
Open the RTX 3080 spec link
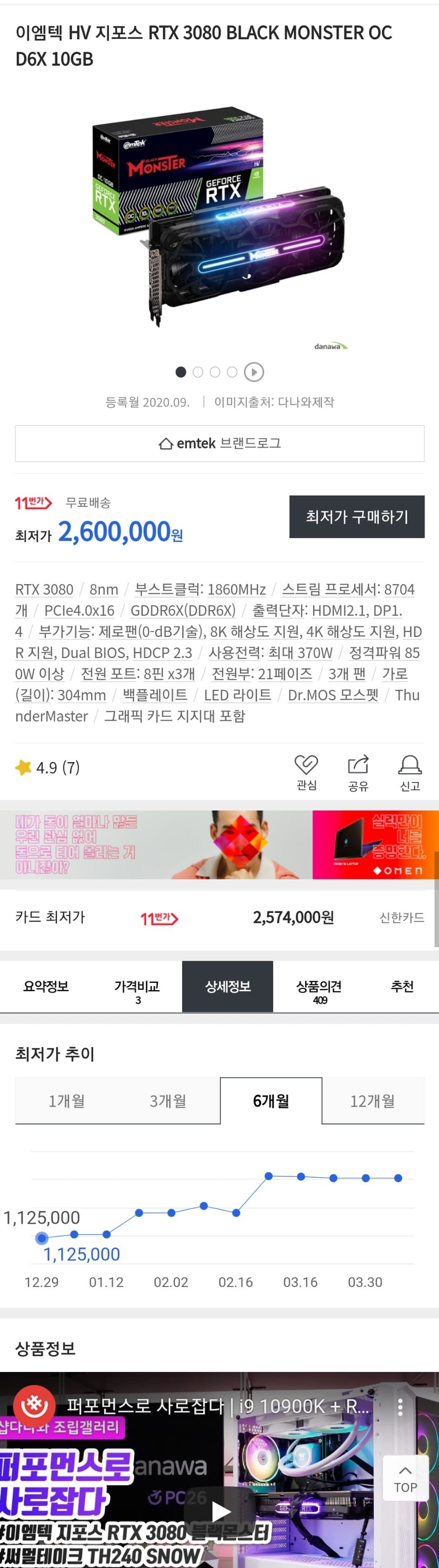click(44, 589)
